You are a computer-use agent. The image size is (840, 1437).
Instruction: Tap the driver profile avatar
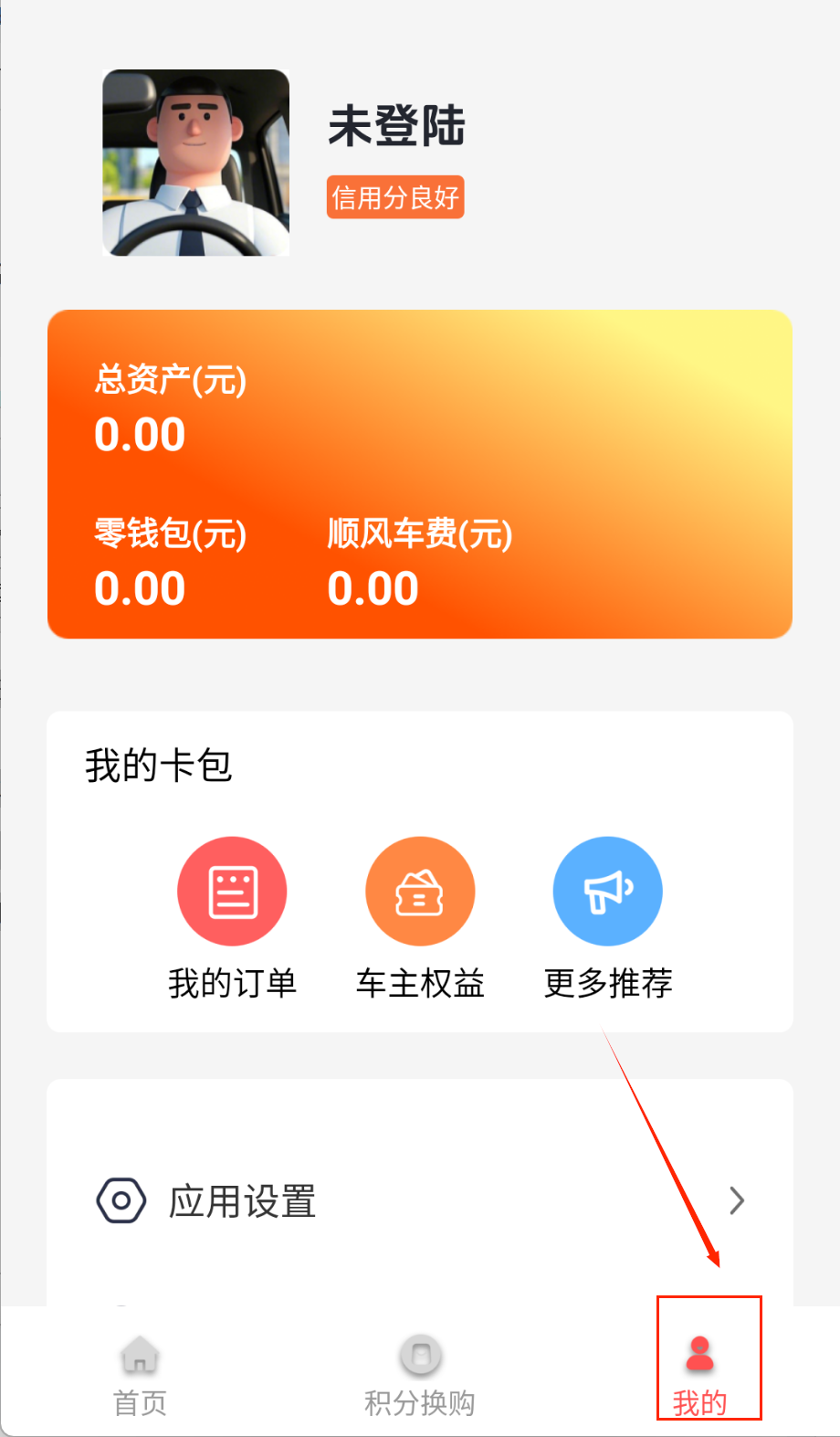195,163
